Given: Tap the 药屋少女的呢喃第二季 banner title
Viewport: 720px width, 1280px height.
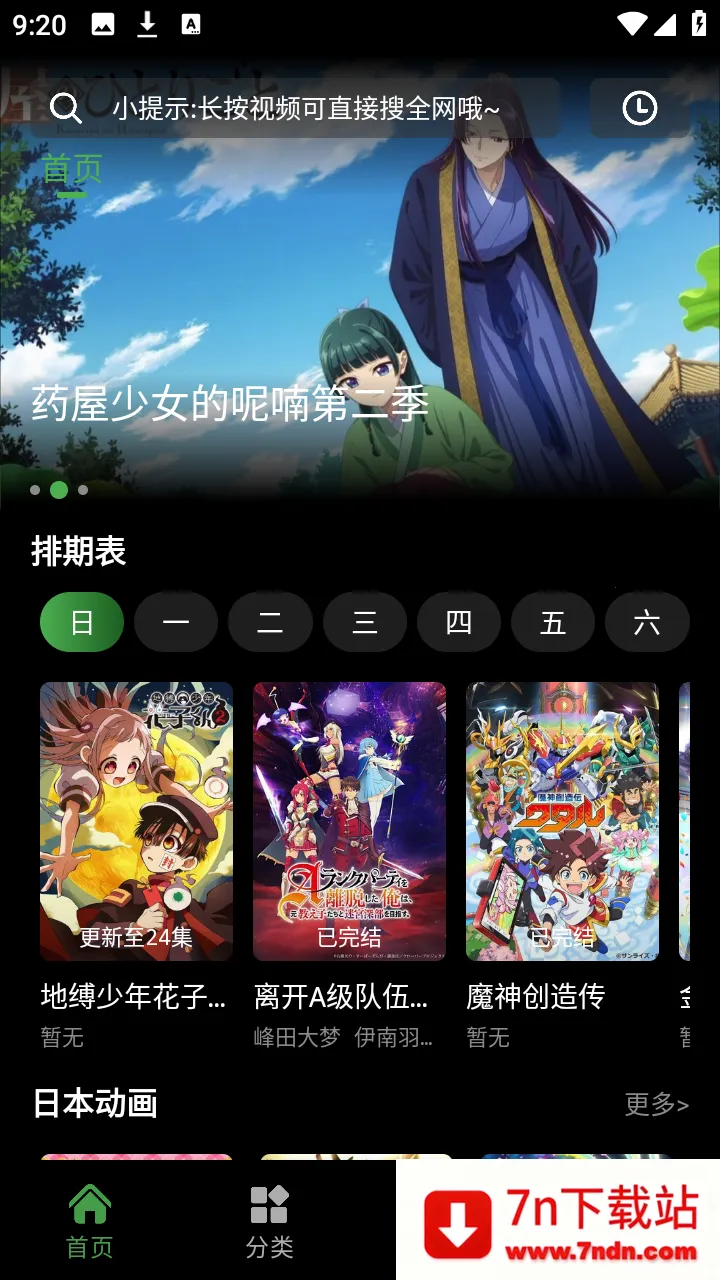Looking at the screenshot, I should click(x=228, y=404).
